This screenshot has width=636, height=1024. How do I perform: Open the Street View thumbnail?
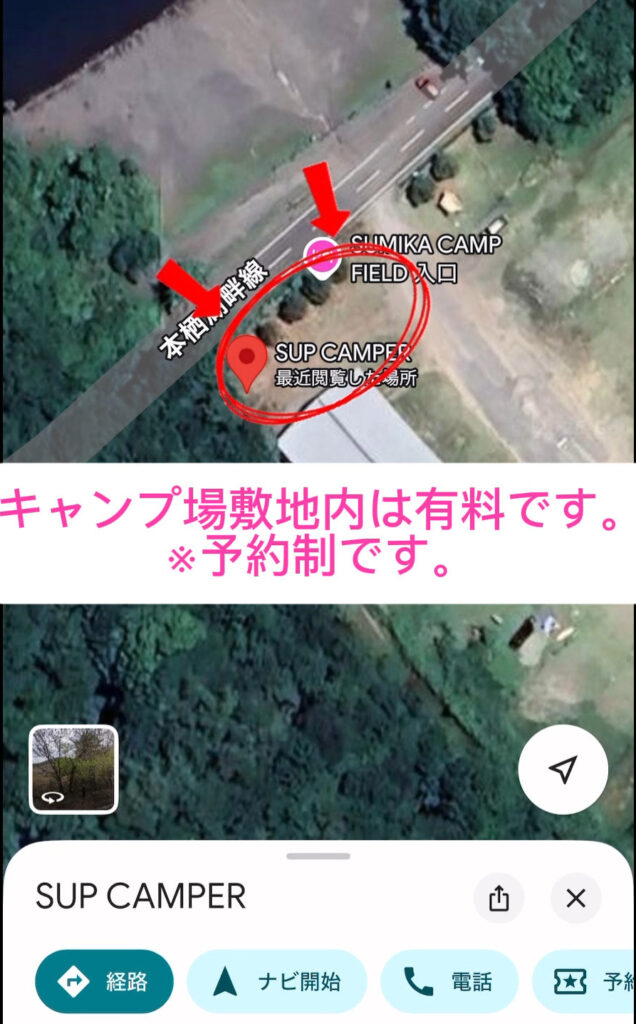tap(74, 769)
